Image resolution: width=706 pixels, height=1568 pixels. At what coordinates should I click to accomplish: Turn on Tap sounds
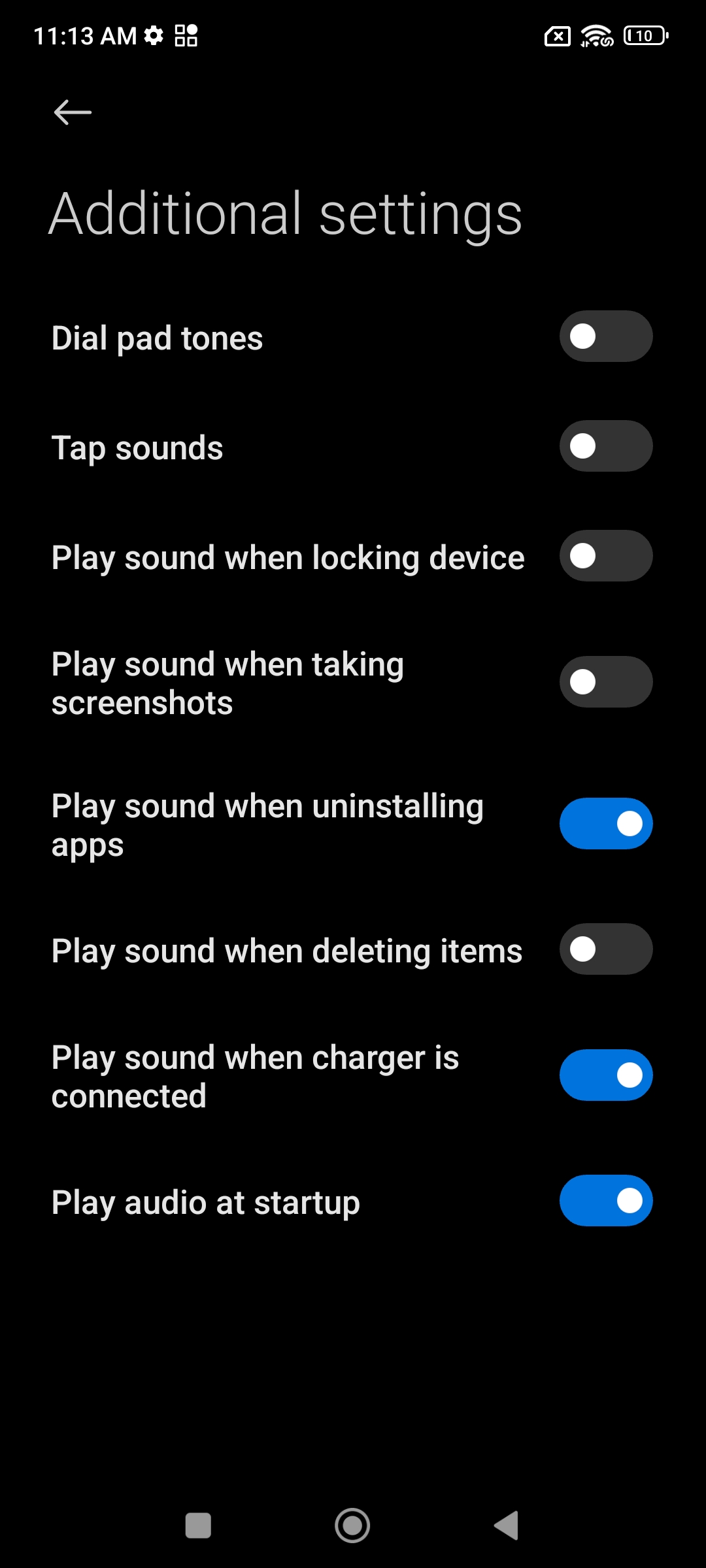[x=605, y=446]
